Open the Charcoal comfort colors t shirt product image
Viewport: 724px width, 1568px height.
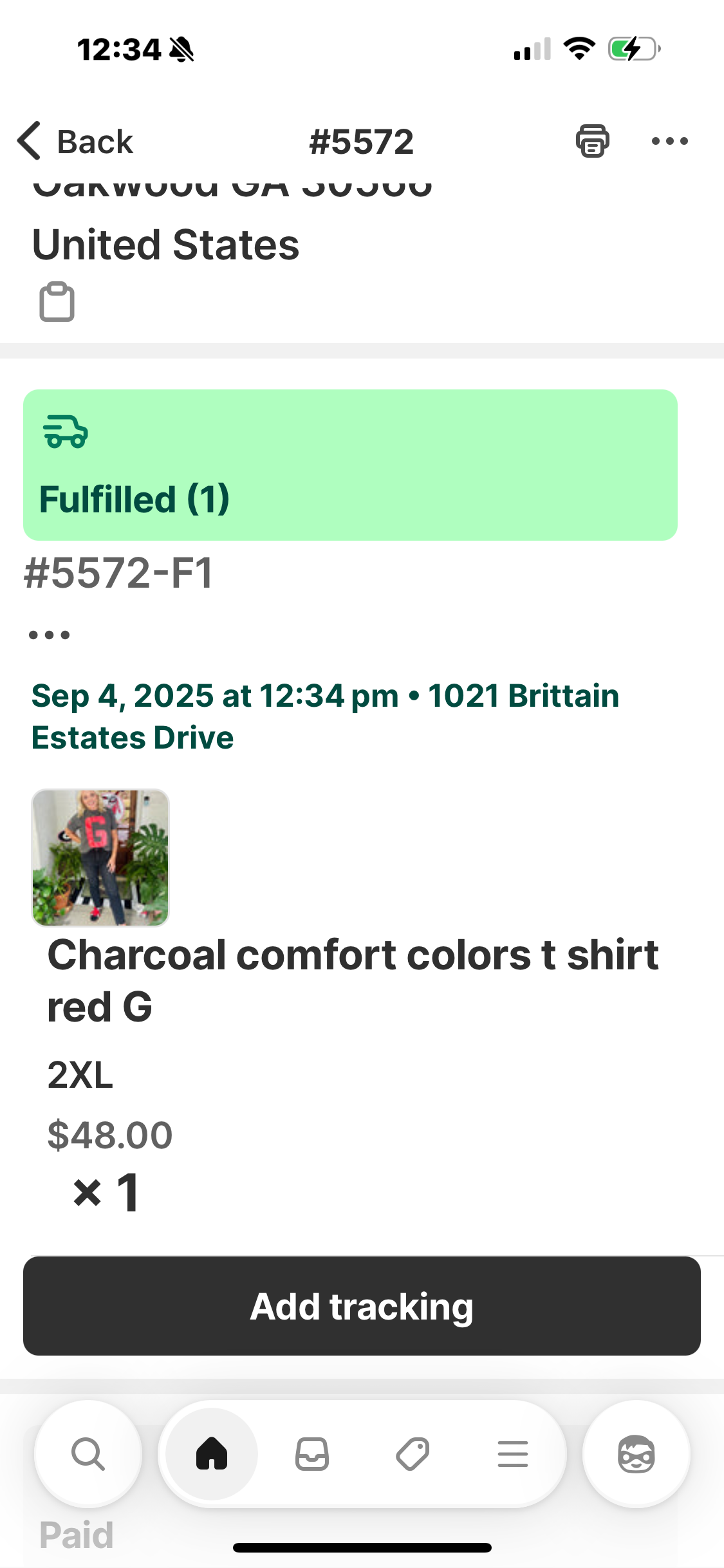tap(100, 857)
